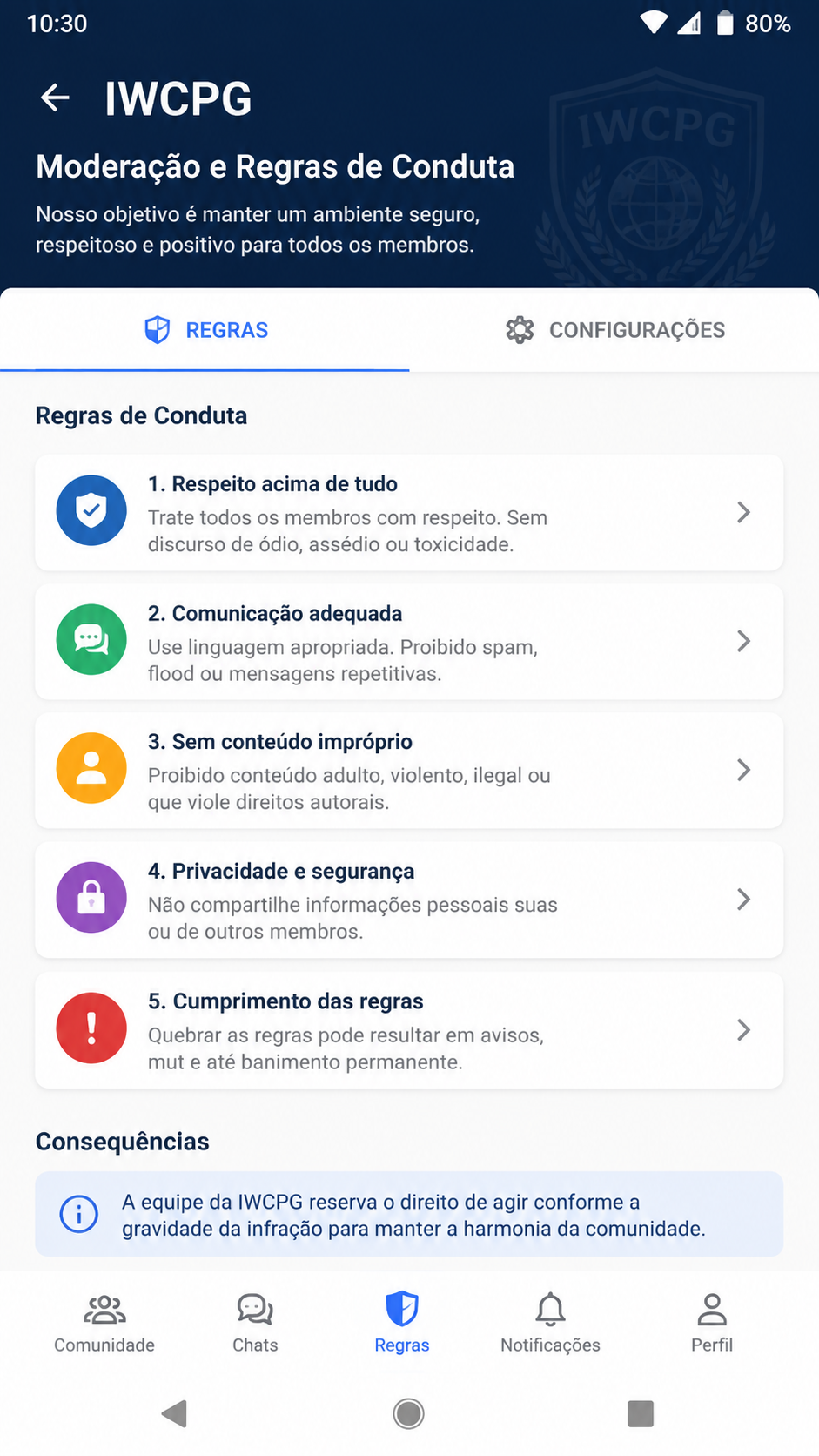The image size is (819, 1456).
Task: Go to the Comunidade tab
Action: pyautogui.click(x=104, y=1324)
